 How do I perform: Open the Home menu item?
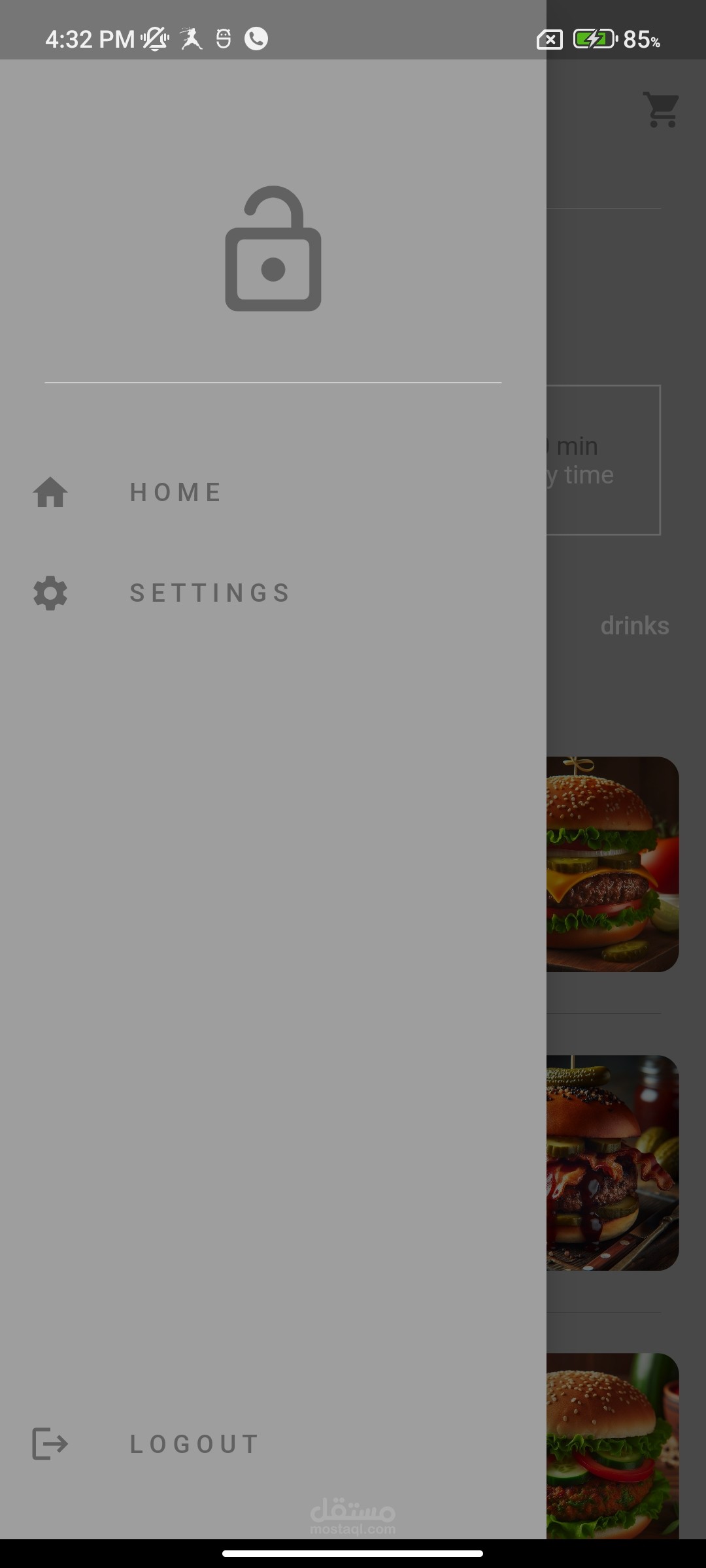pos(273,493)
